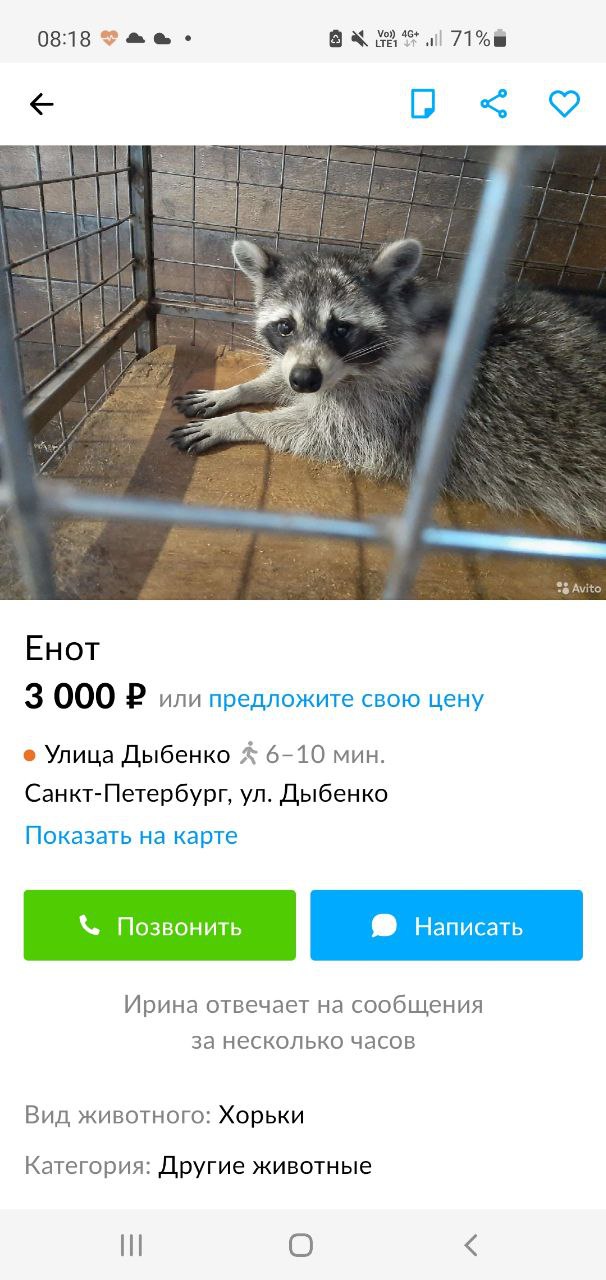Open recent apps in navigation bar
The height and width of the screenshot is (1280, 606).
point(131,1245)
